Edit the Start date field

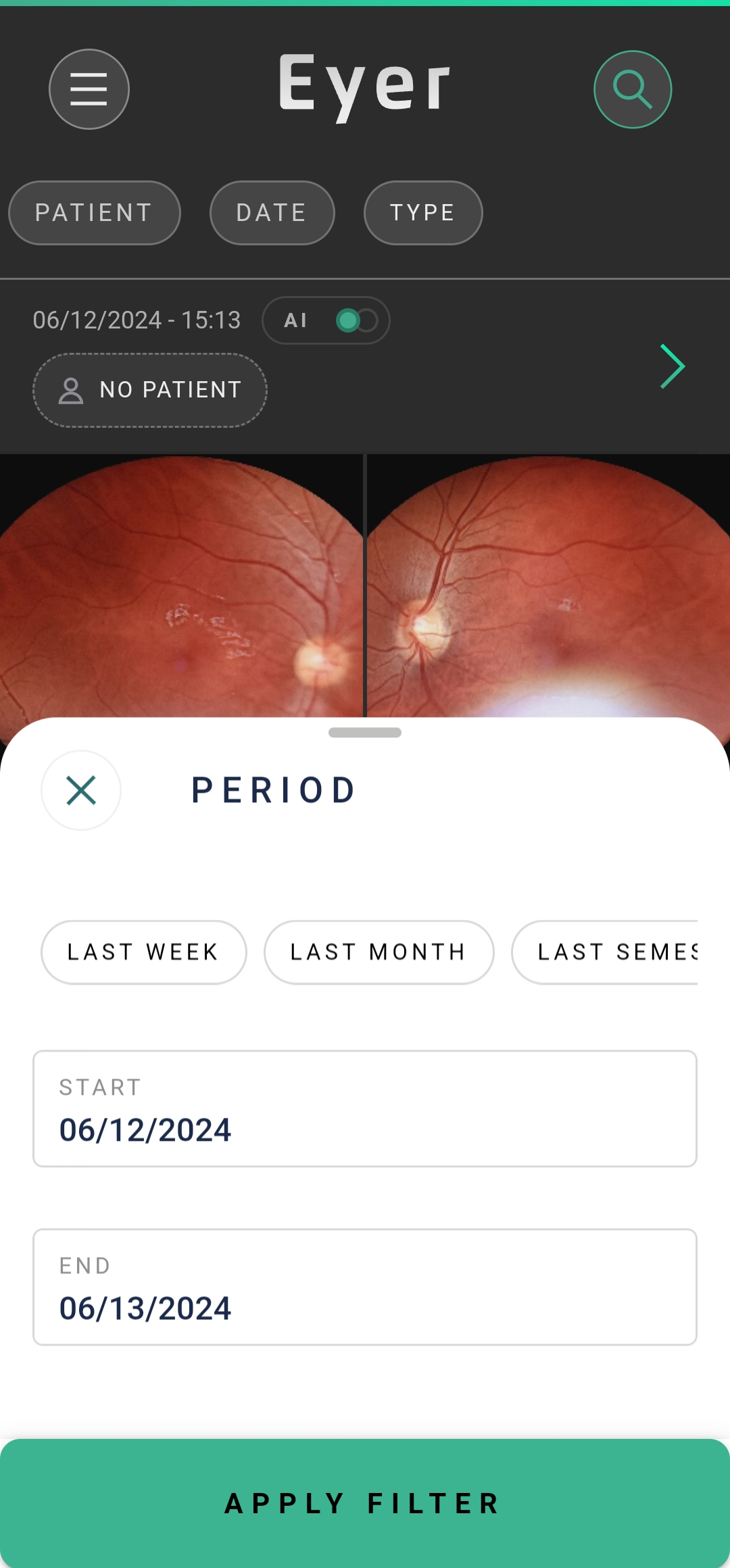click(365, 1108)
